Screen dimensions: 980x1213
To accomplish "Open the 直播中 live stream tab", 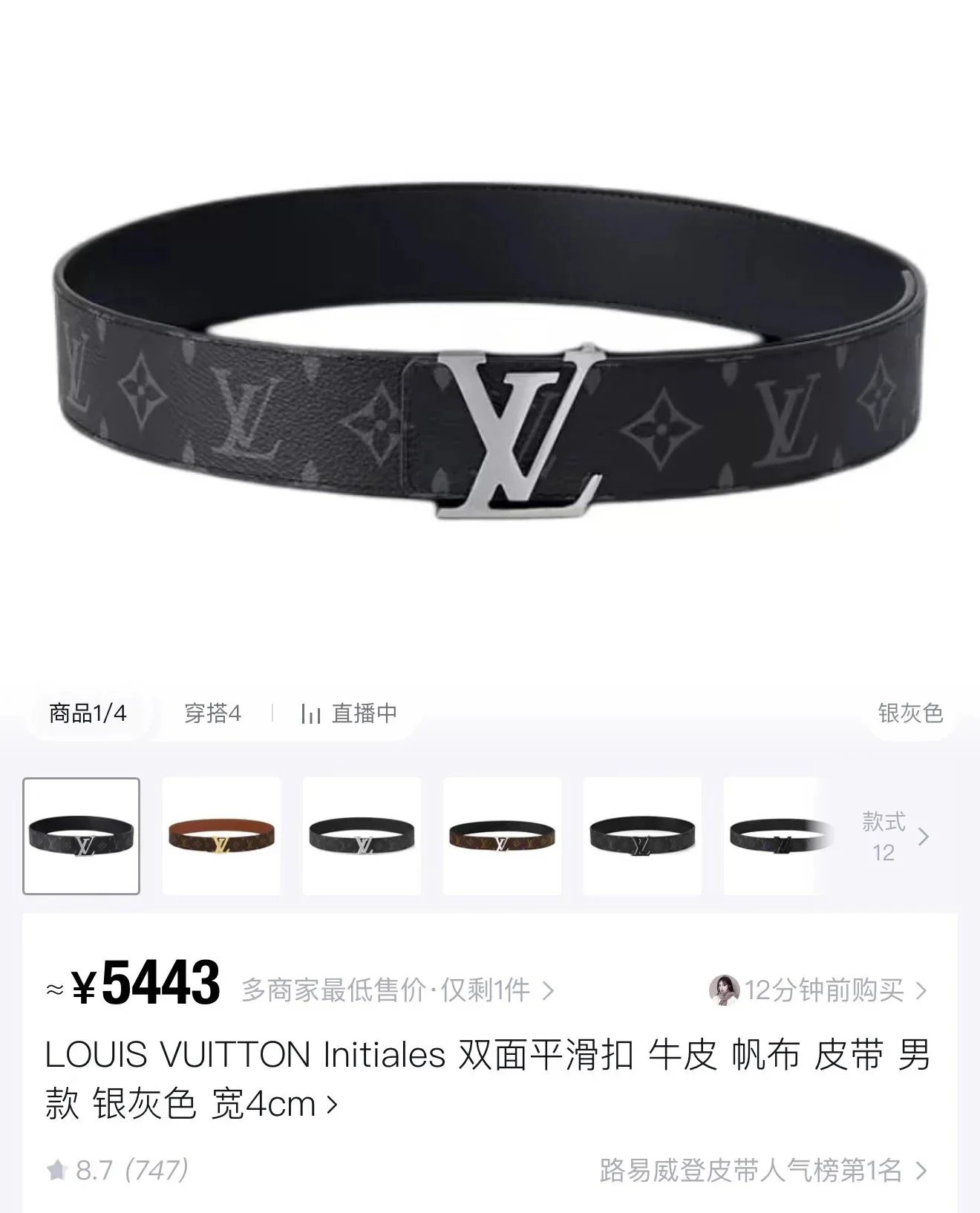I will coord(349,713).
